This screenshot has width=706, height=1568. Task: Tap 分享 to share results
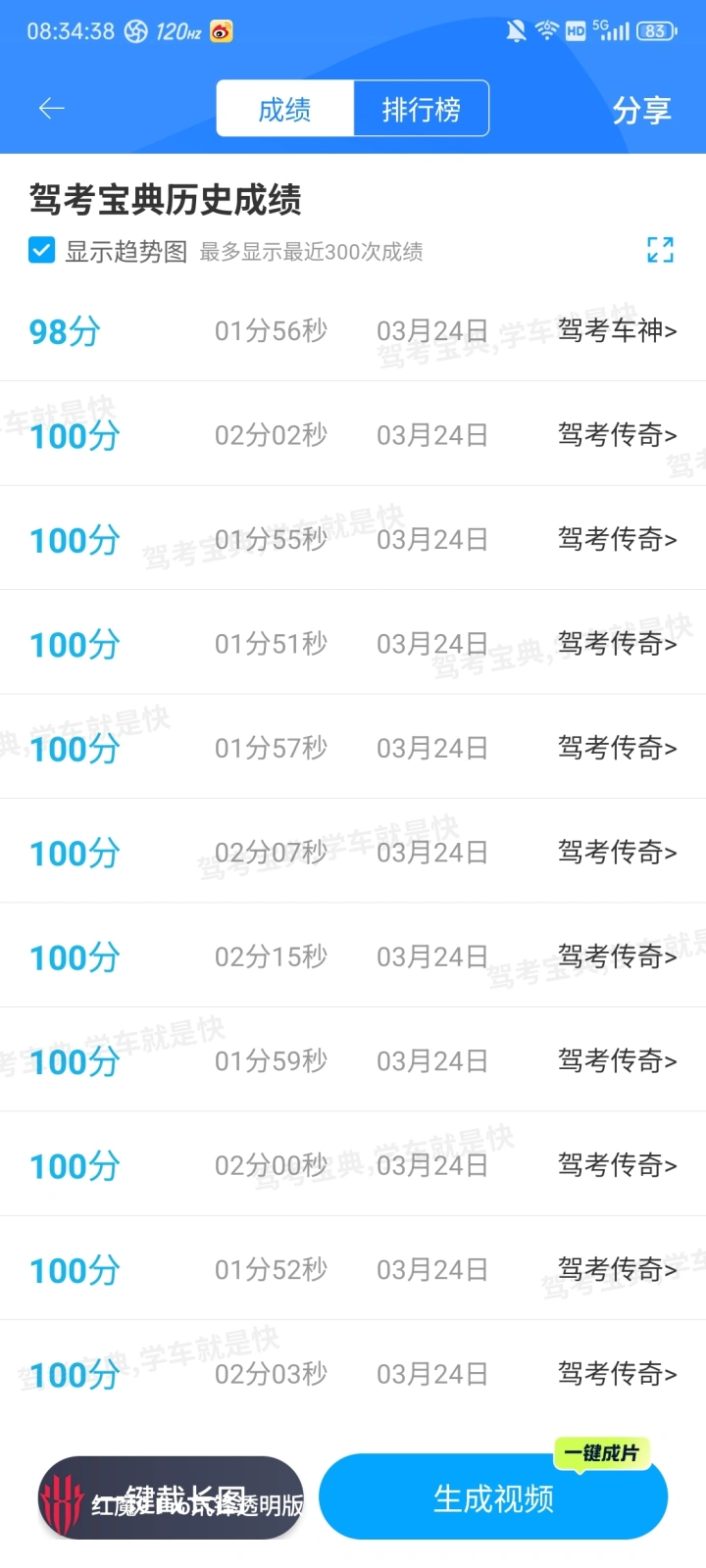[x=641, y=110]
